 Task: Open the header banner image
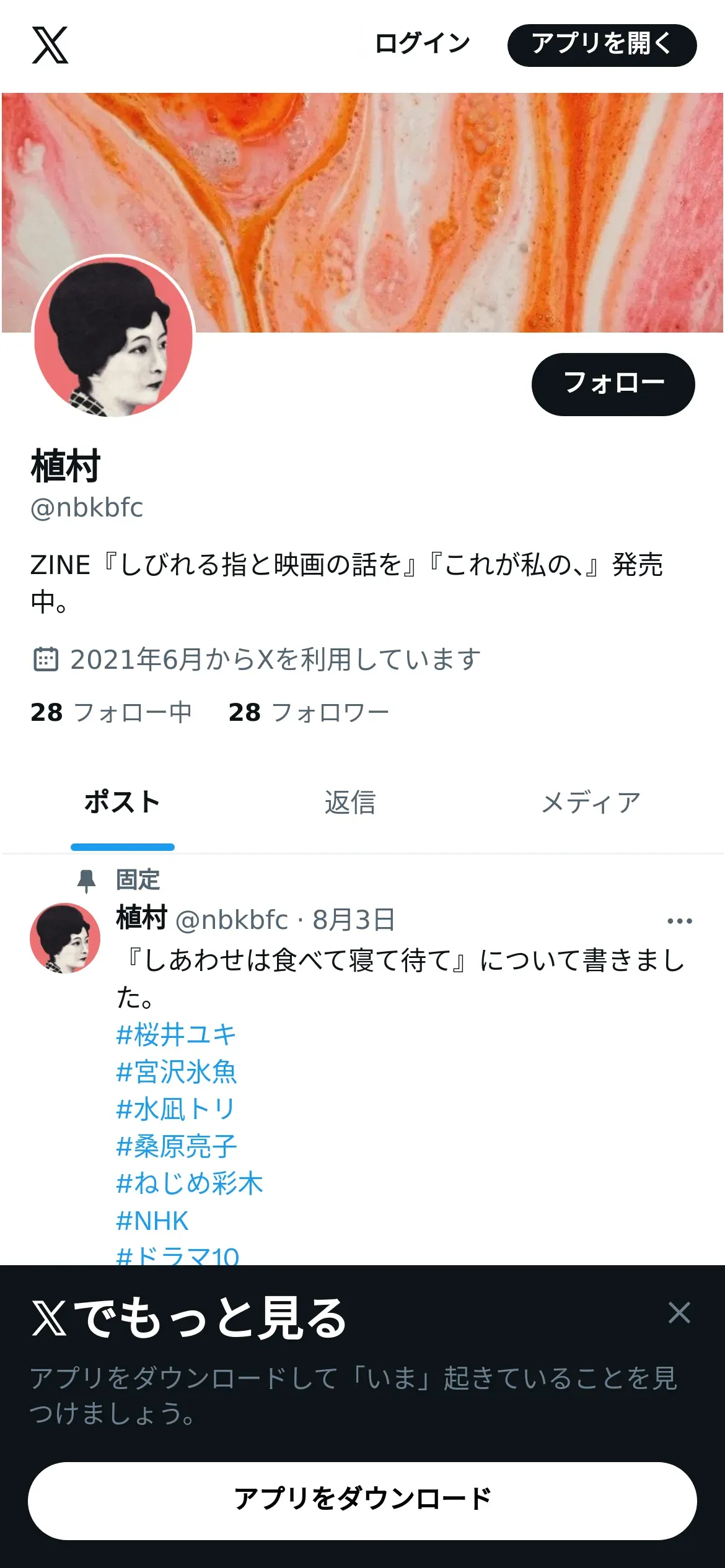362,212
